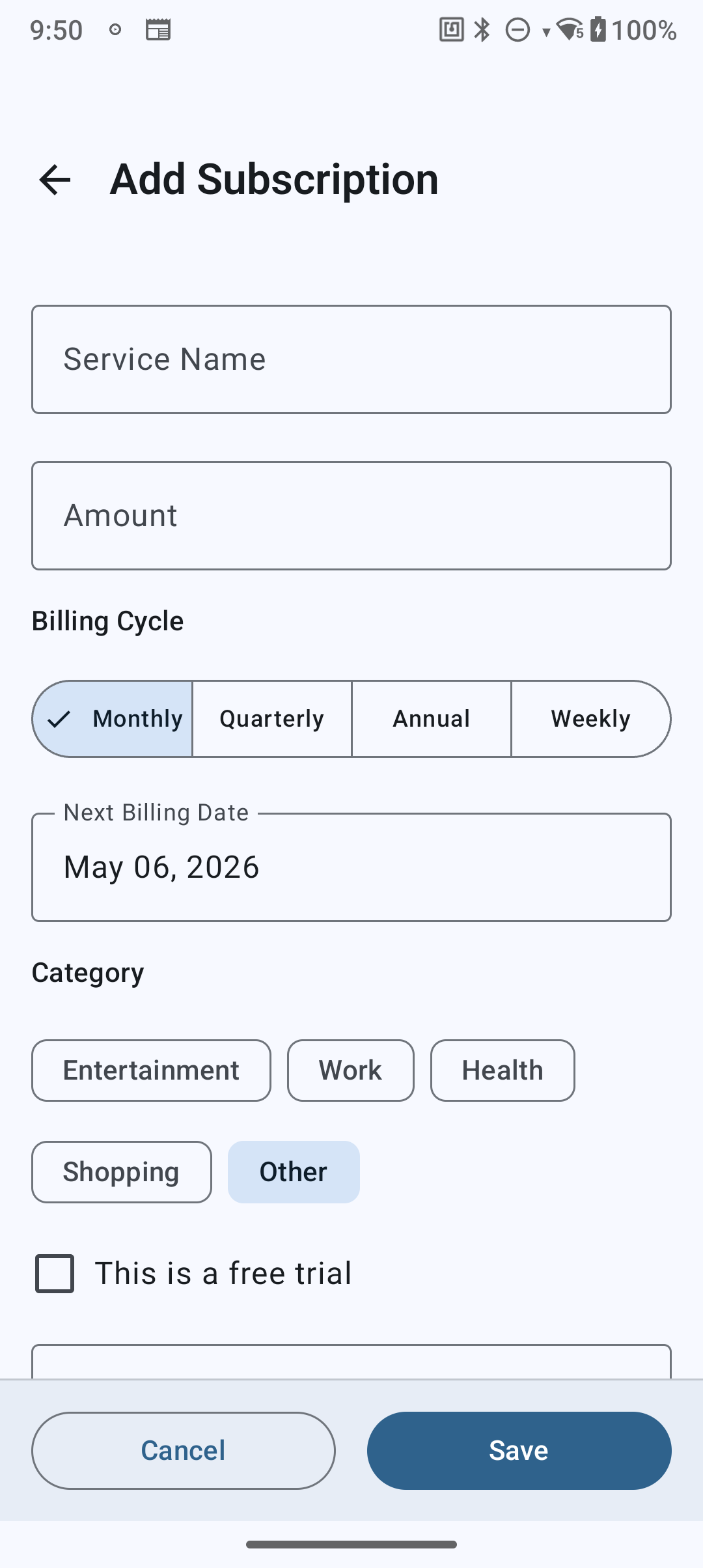The height and width of the screenshot is (1568, 703).
Task: Select the Weekly billing cycle
Action: click(x=590, y=718)
